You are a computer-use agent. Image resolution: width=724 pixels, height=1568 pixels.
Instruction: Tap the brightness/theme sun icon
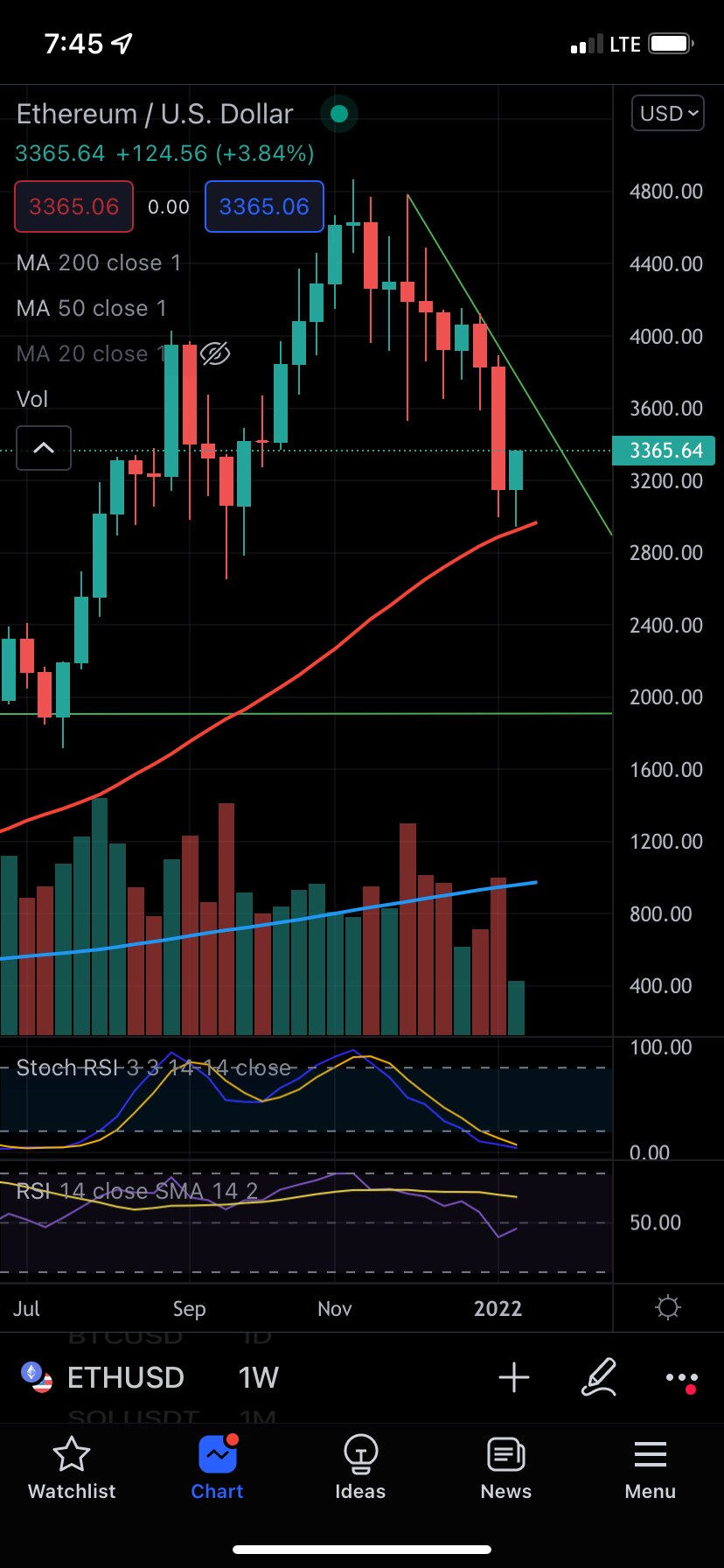(x=668, y=1307)
